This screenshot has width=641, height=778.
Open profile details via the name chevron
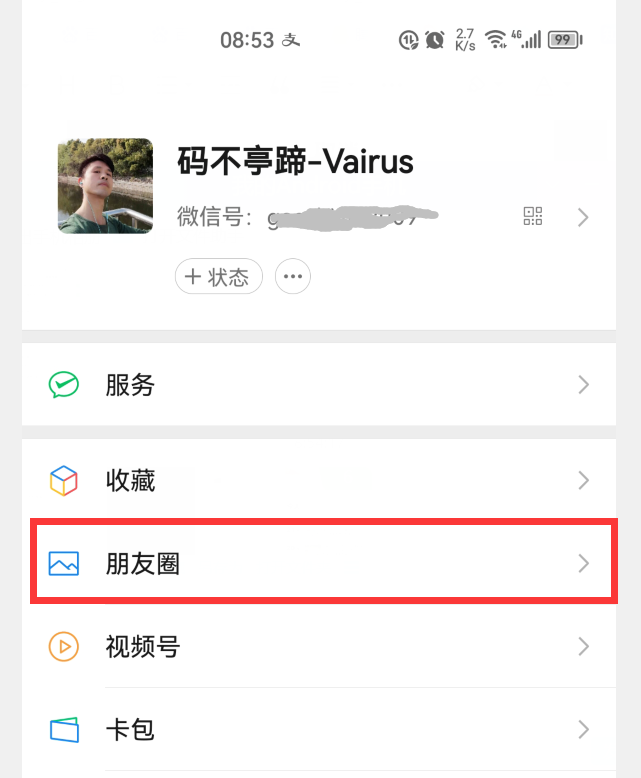coord(584,217)
